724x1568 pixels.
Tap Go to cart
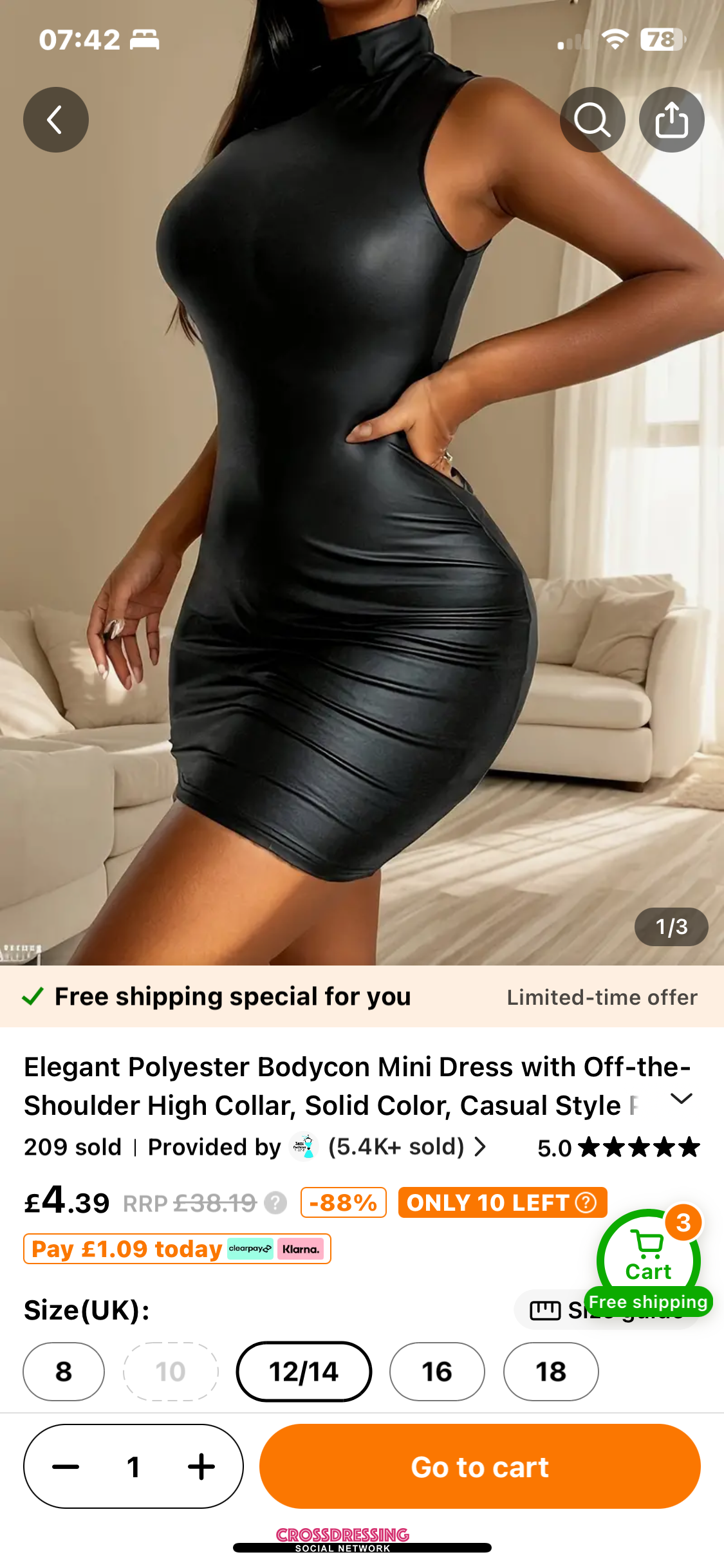(479, 1467)
